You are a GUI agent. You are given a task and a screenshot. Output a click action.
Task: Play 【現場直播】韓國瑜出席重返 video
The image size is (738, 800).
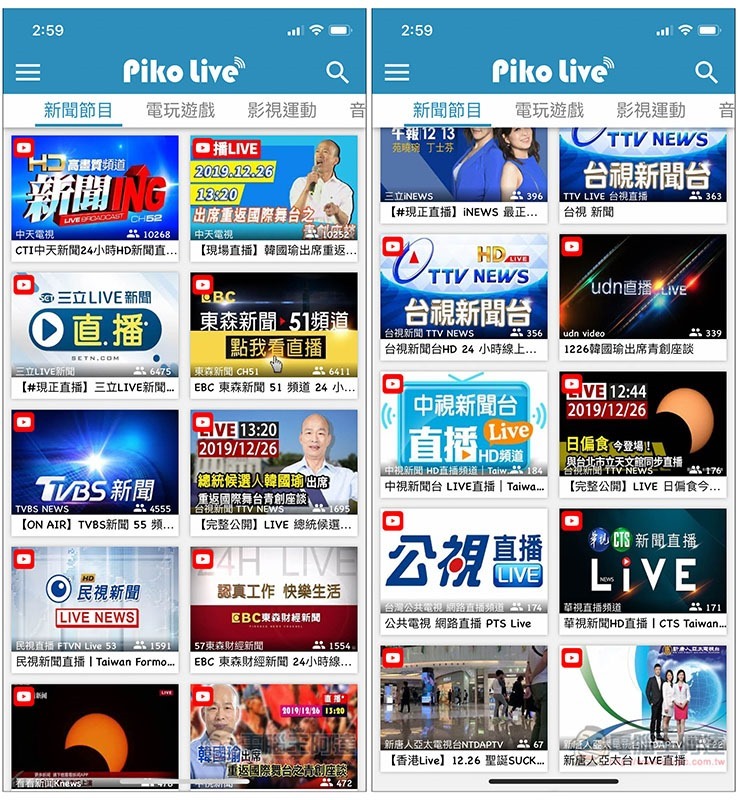pos(273,188)
